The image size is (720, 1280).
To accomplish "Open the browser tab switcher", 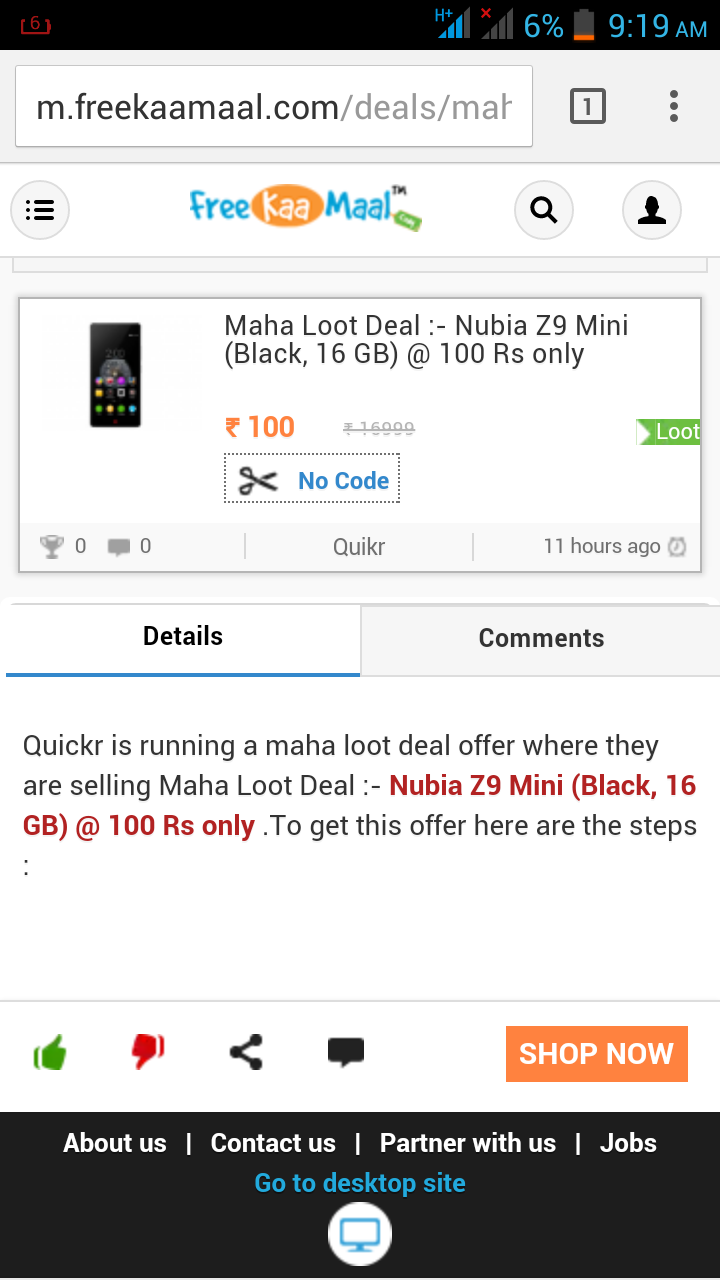I will (588, 106).
